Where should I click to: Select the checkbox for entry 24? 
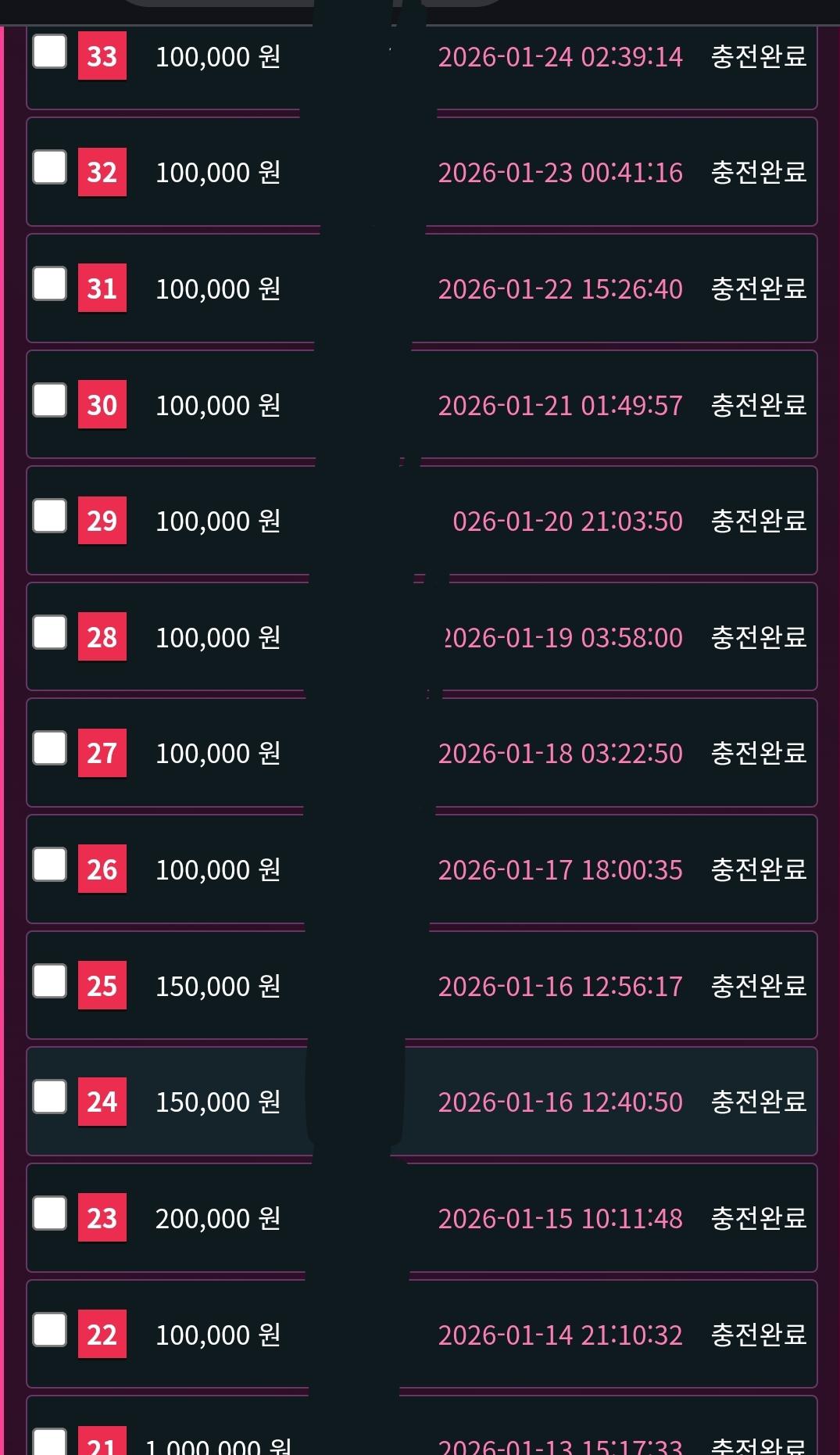[x=49, y=1097]
